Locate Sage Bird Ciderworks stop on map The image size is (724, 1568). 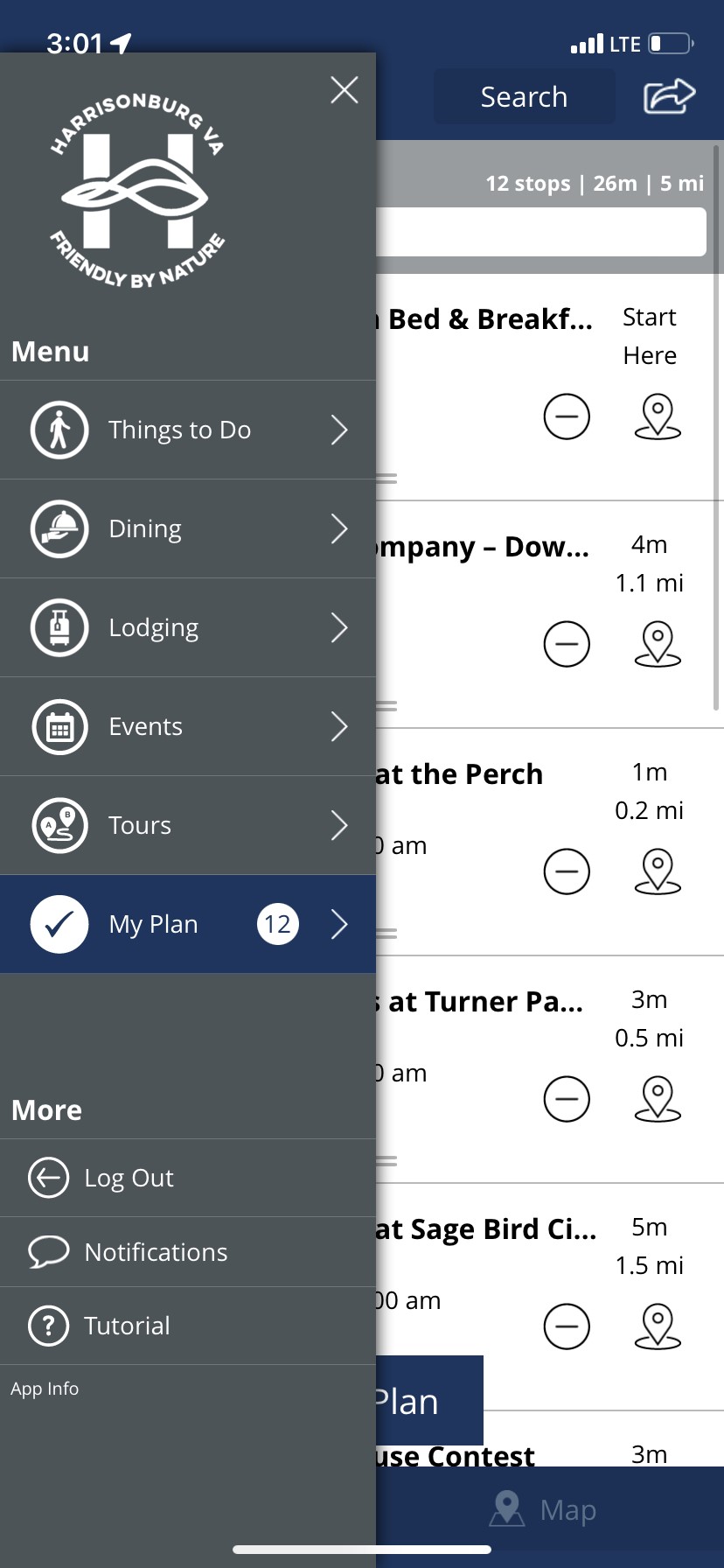pyautogui.click(x=658, y=1326)
